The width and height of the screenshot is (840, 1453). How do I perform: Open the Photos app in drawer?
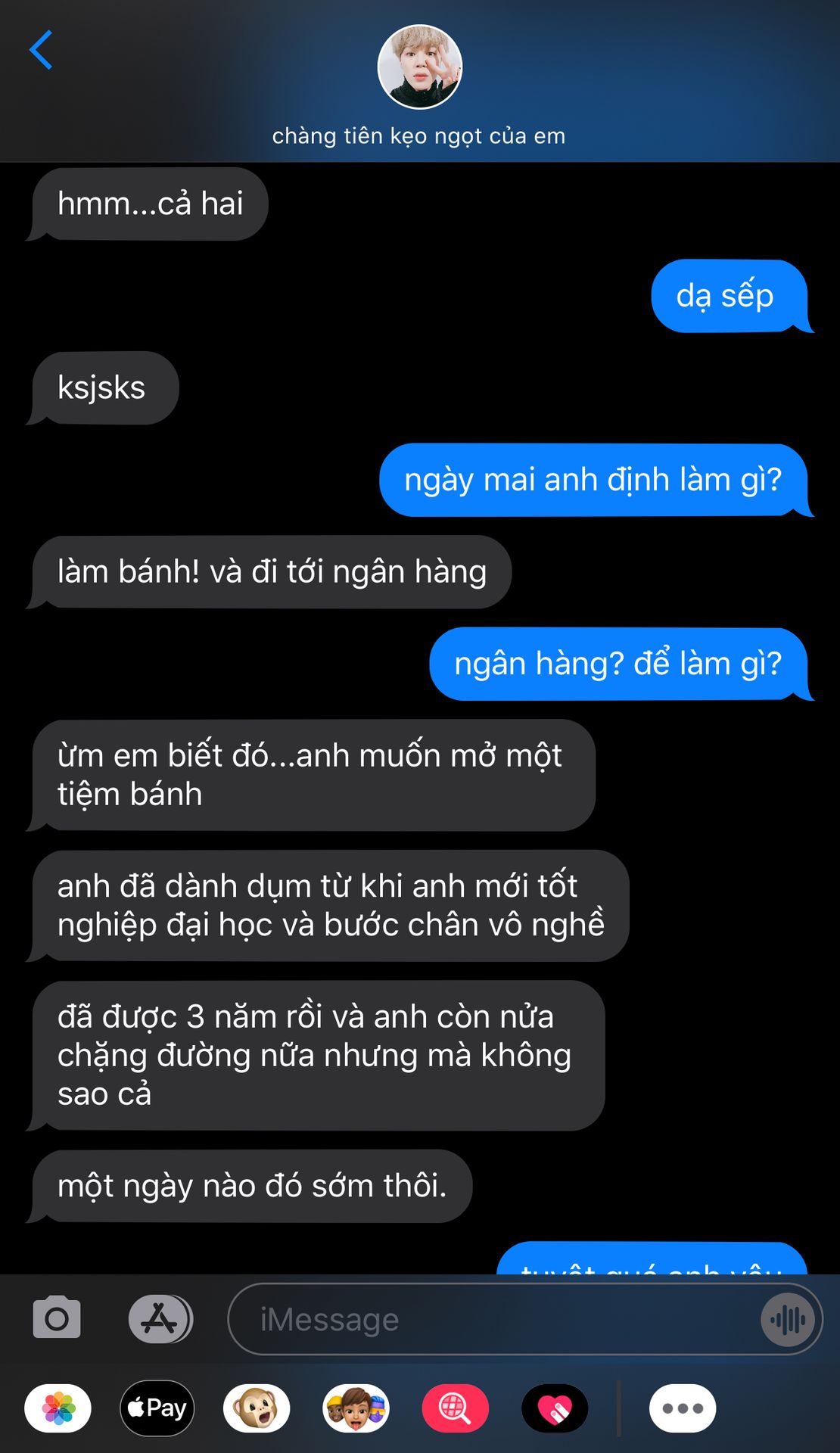[58, 1408]
